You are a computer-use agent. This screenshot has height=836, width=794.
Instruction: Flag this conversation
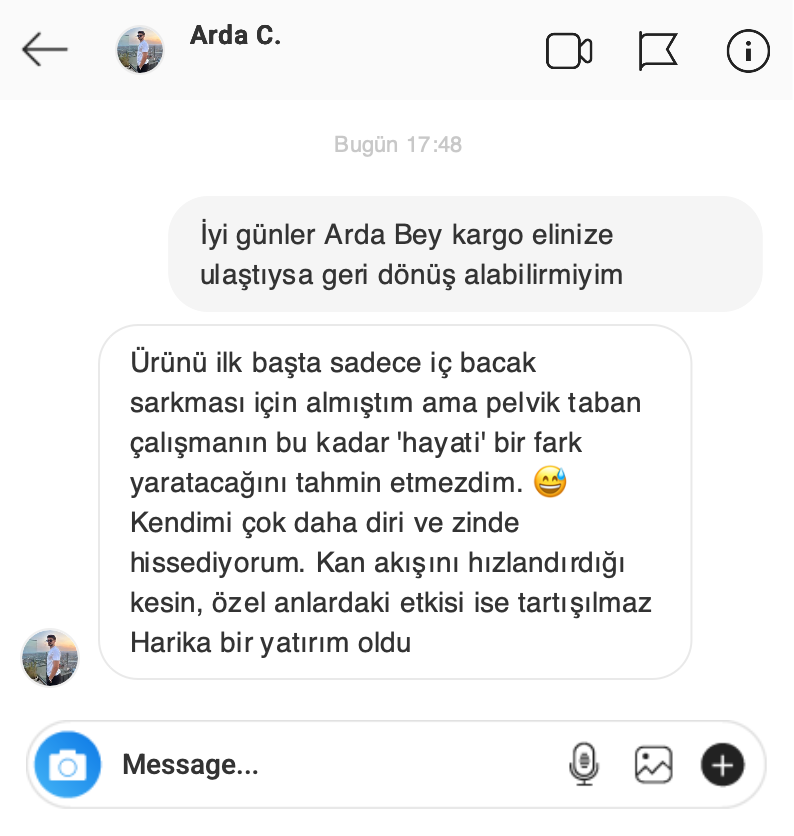point(658,51)
